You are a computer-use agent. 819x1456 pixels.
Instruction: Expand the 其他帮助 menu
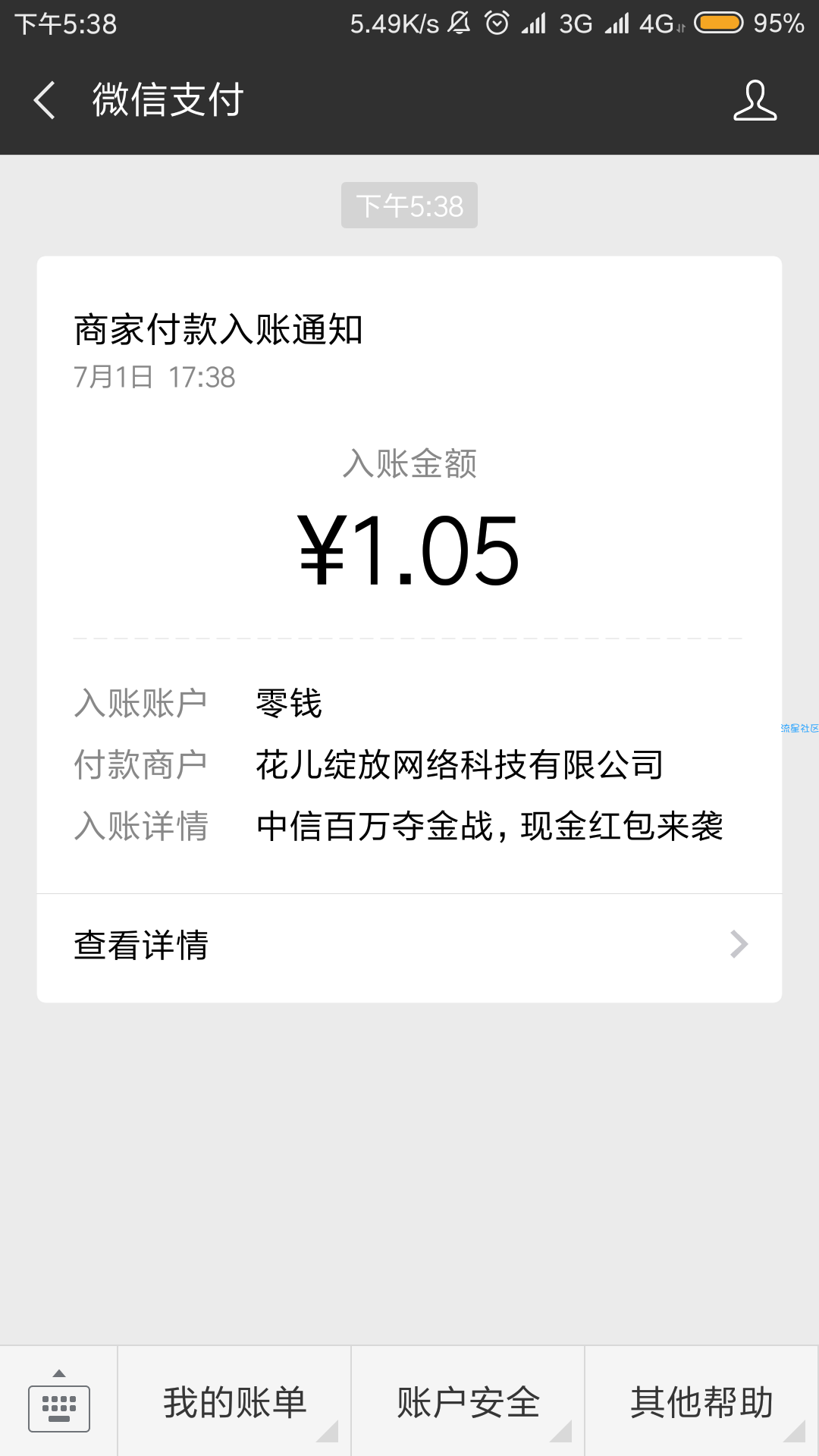(701, 1401)
